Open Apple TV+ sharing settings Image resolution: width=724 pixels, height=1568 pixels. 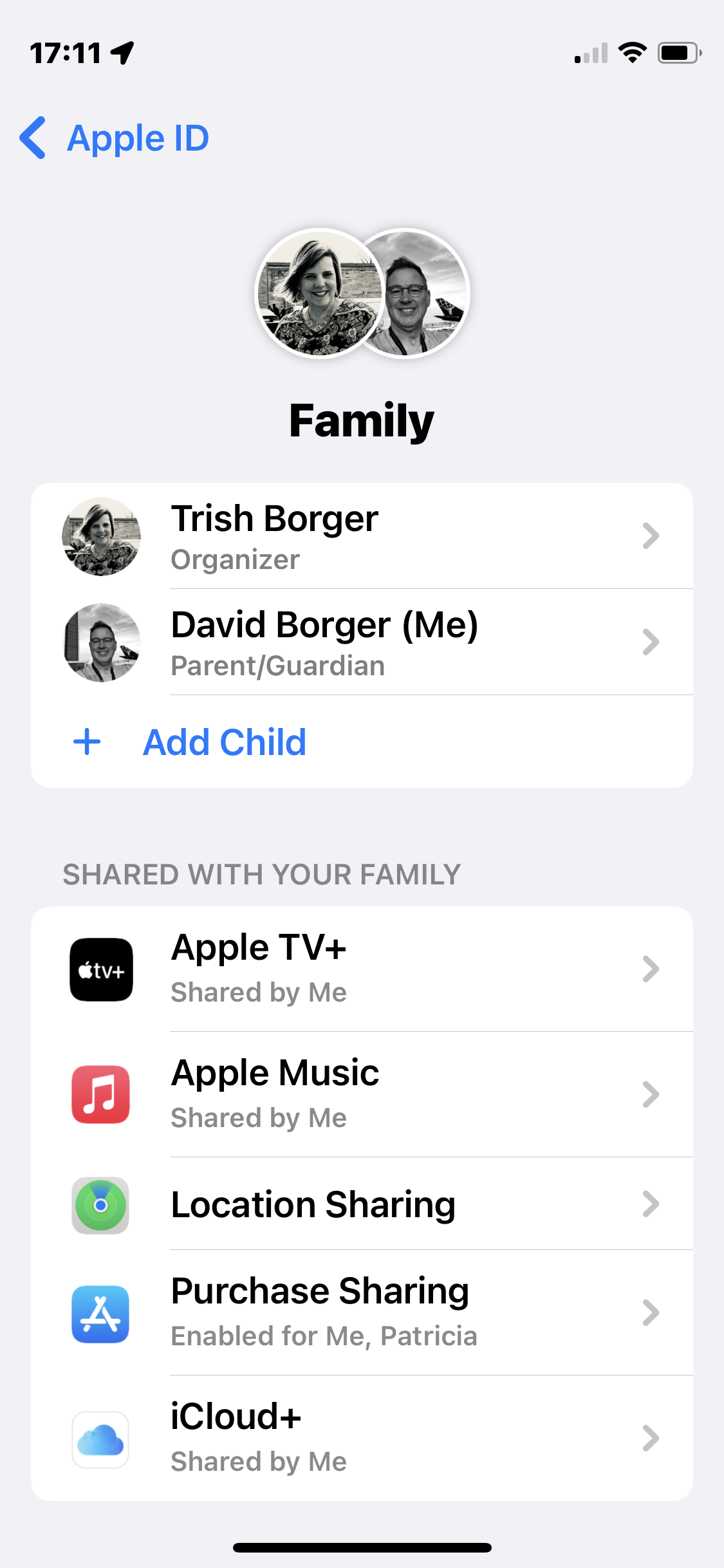click(x=362, y=969)
